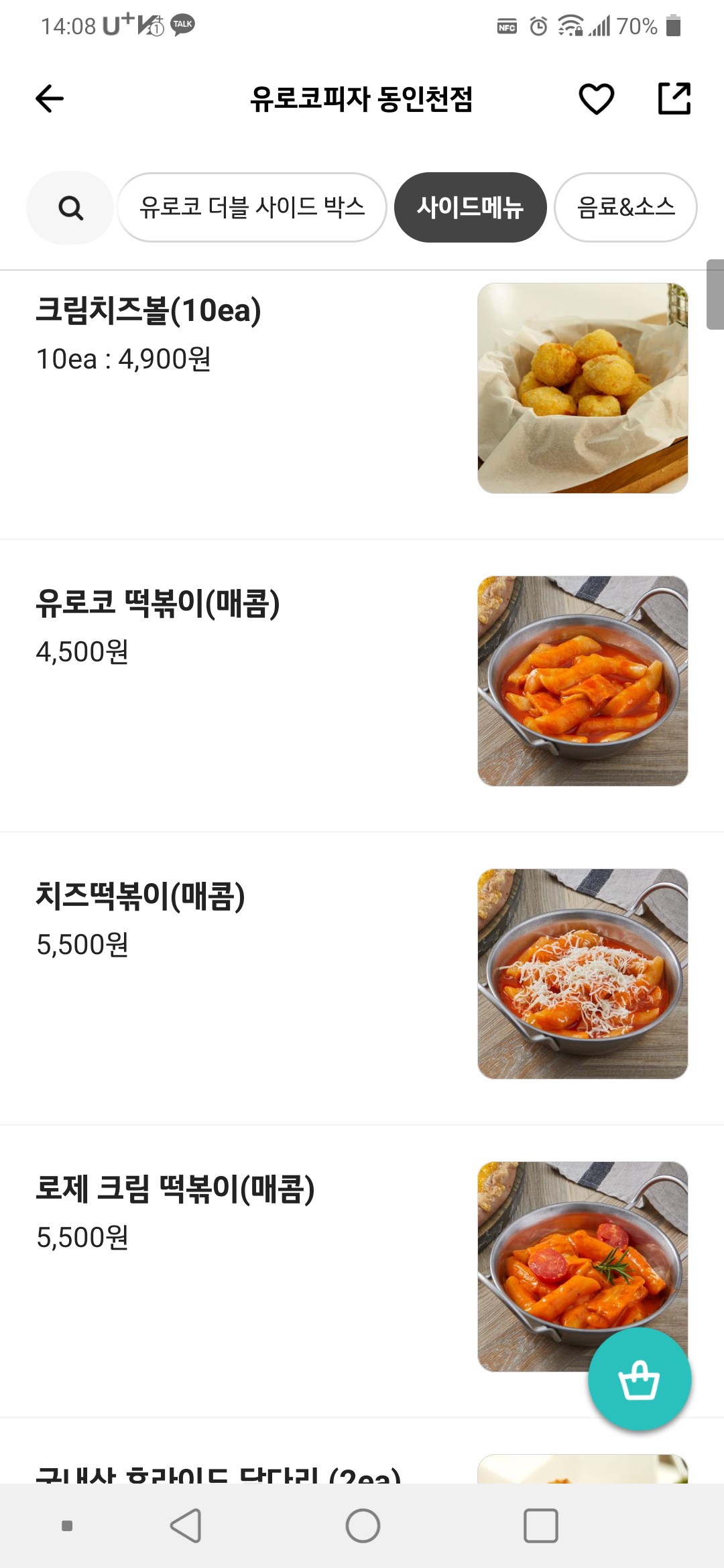724x1568 pixels.
Task: Switch to 유로코 더블 사이드 박스 tab
Action: pos(252,208)
